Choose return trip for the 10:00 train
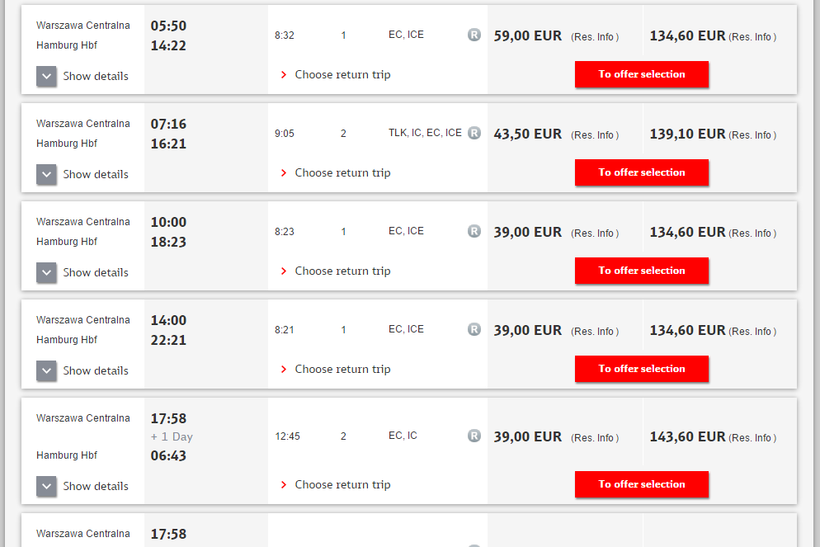Viewport: 820px width, 547px height. tap(342, 271)
